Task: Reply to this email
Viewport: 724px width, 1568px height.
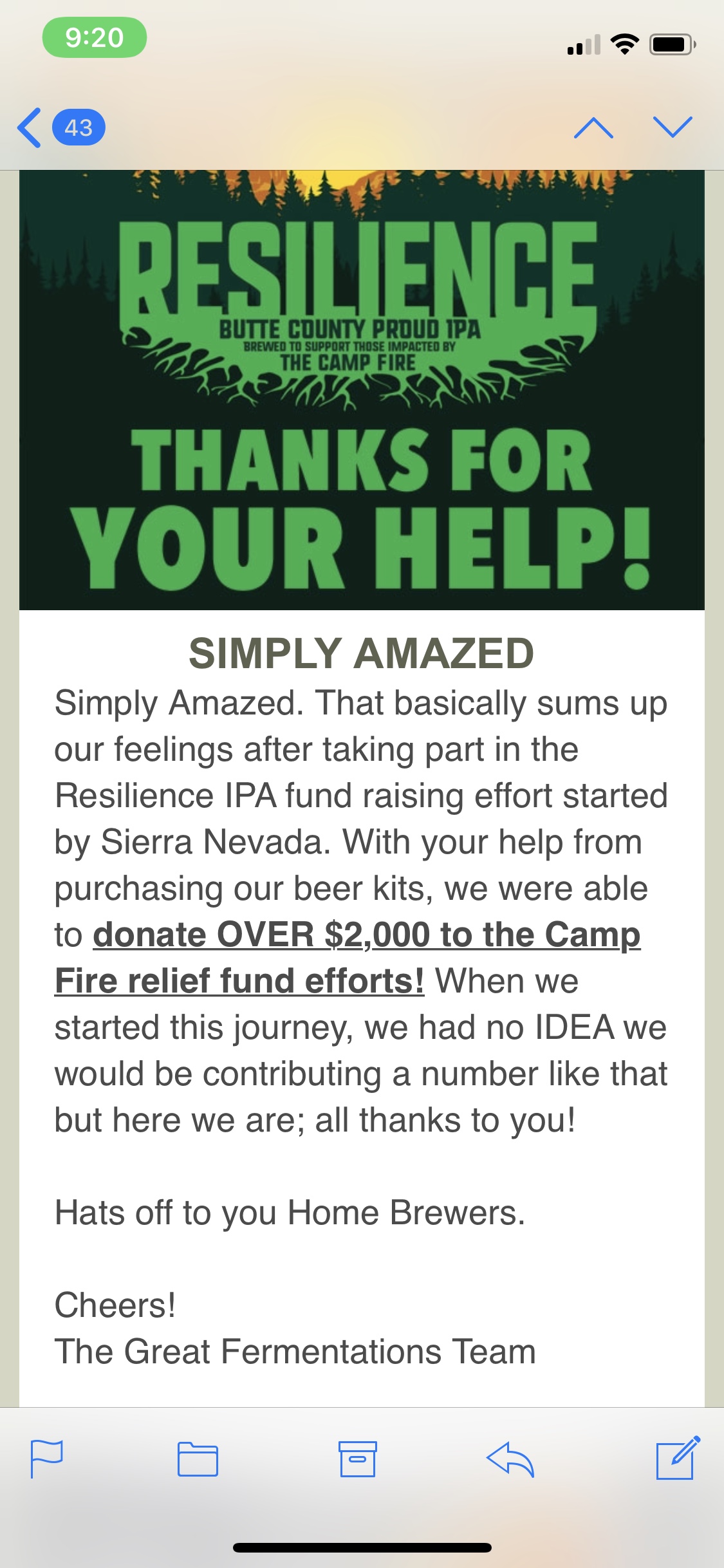Action: tap(510, 1459)
